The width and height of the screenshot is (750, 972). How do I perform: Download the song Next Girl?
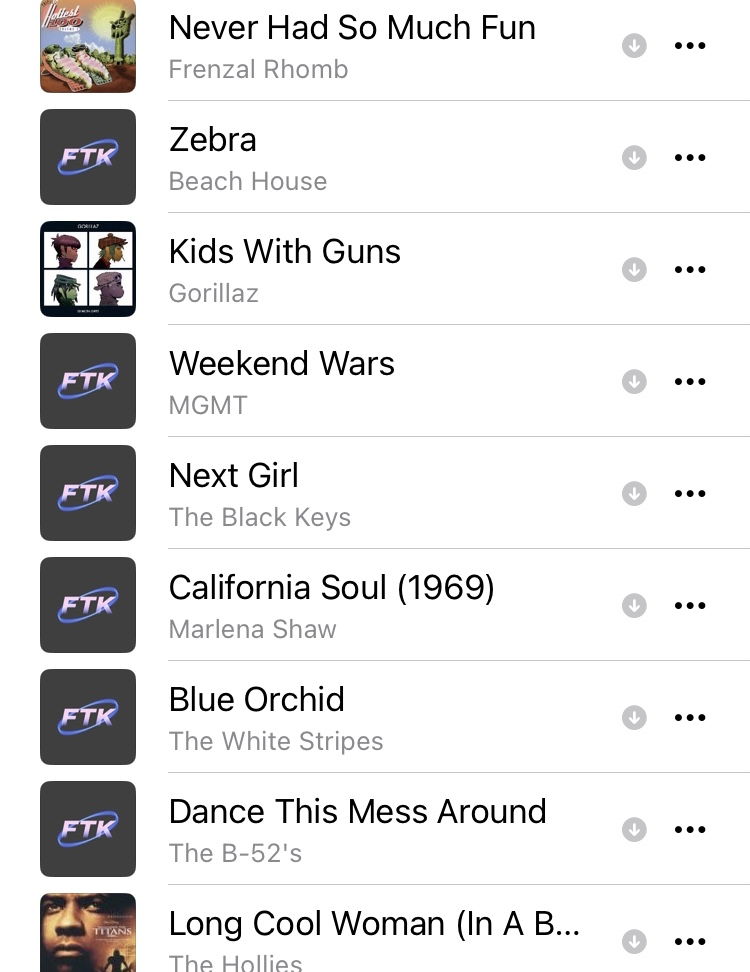[634, 494]
